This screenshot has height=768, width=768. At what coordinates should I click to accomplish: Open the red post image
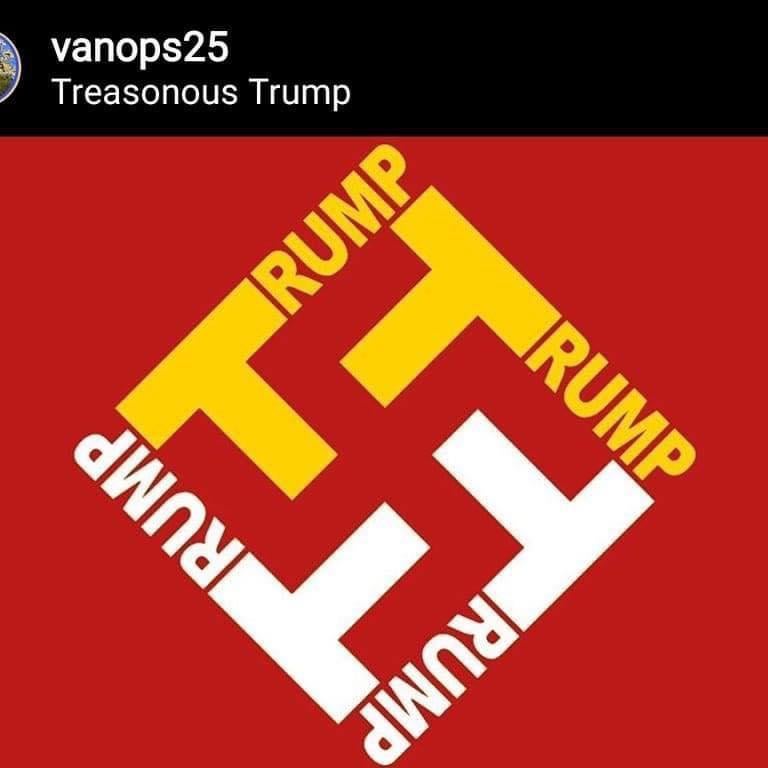384,450
